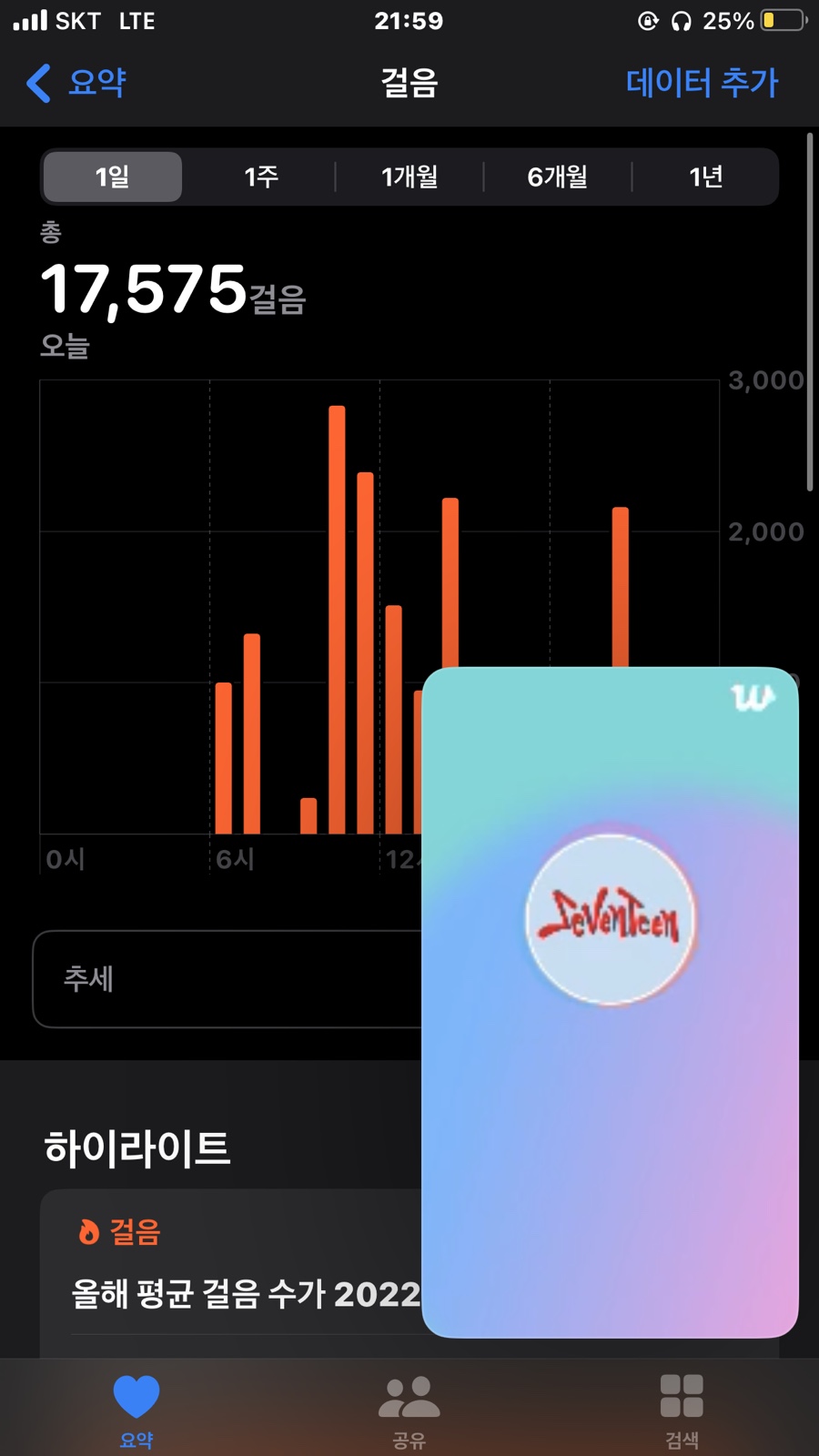Go back to 요약 summary screen
Image resolution: width=819 pixels, height=1456 pixels.
[x=77, y=83]
